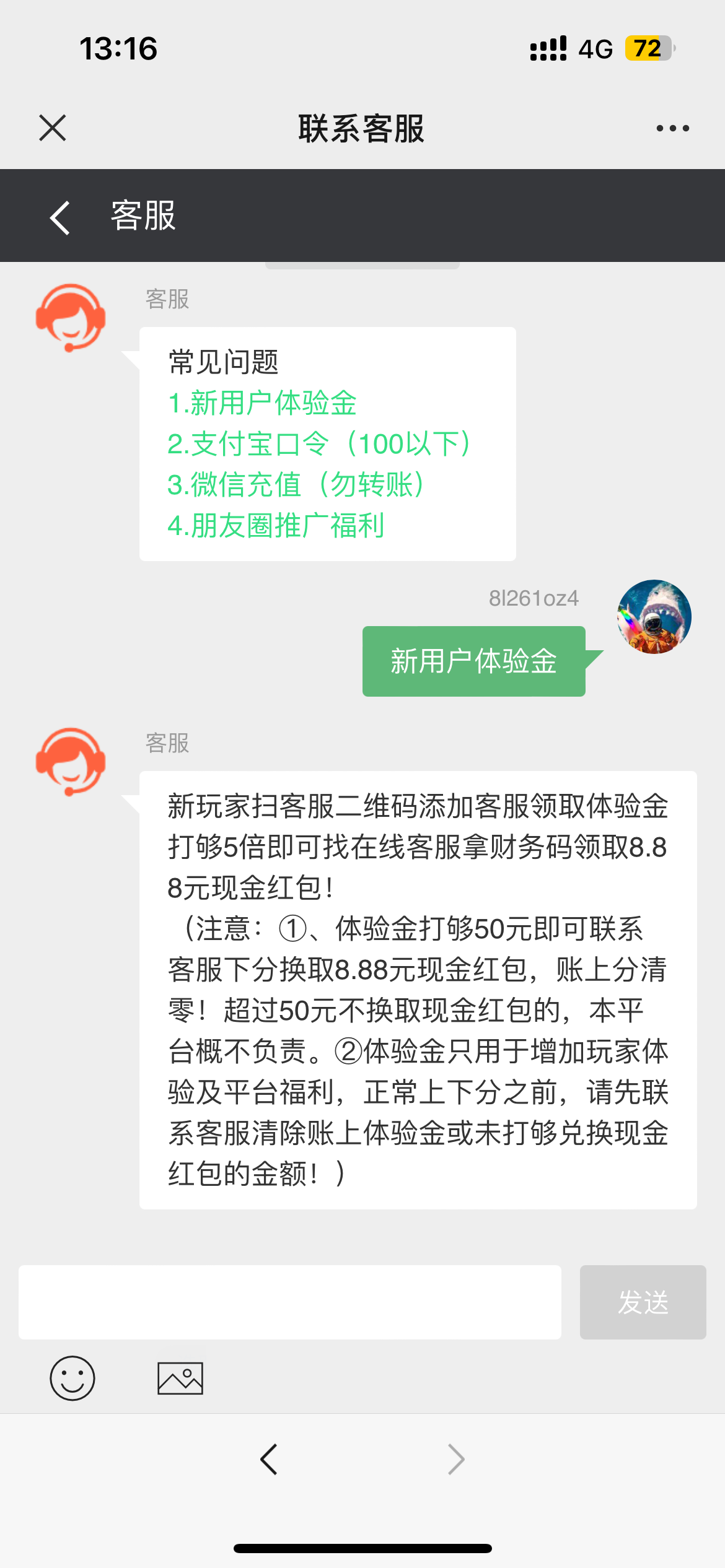Open the emoji picker

click(x=72, y=1378)
